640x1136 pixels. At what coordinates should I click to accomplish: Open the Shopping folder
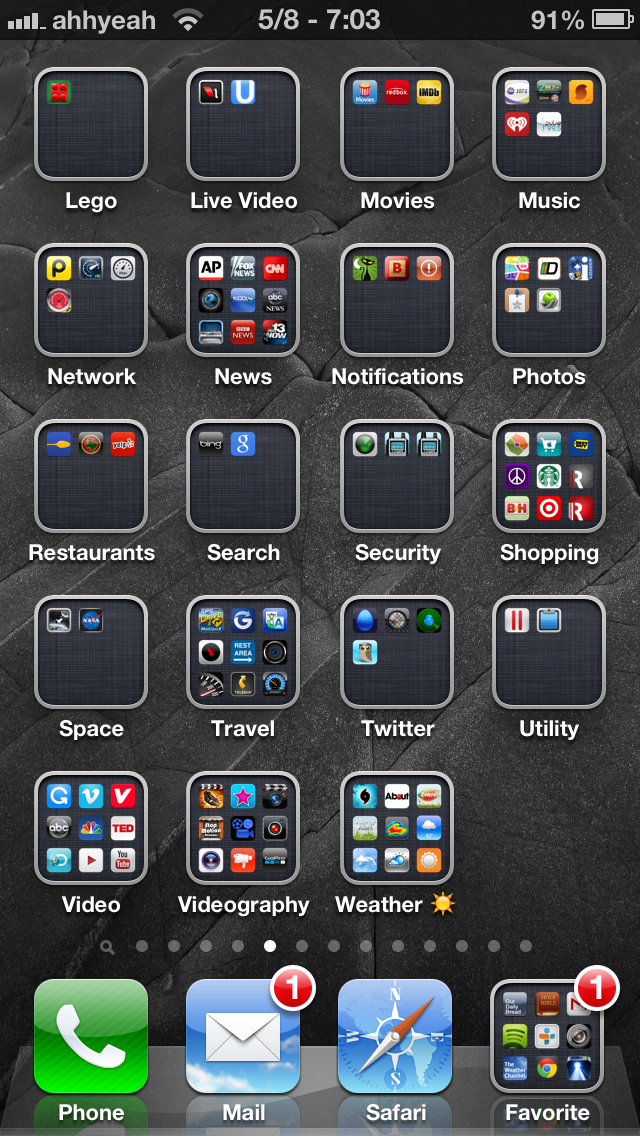549,476
